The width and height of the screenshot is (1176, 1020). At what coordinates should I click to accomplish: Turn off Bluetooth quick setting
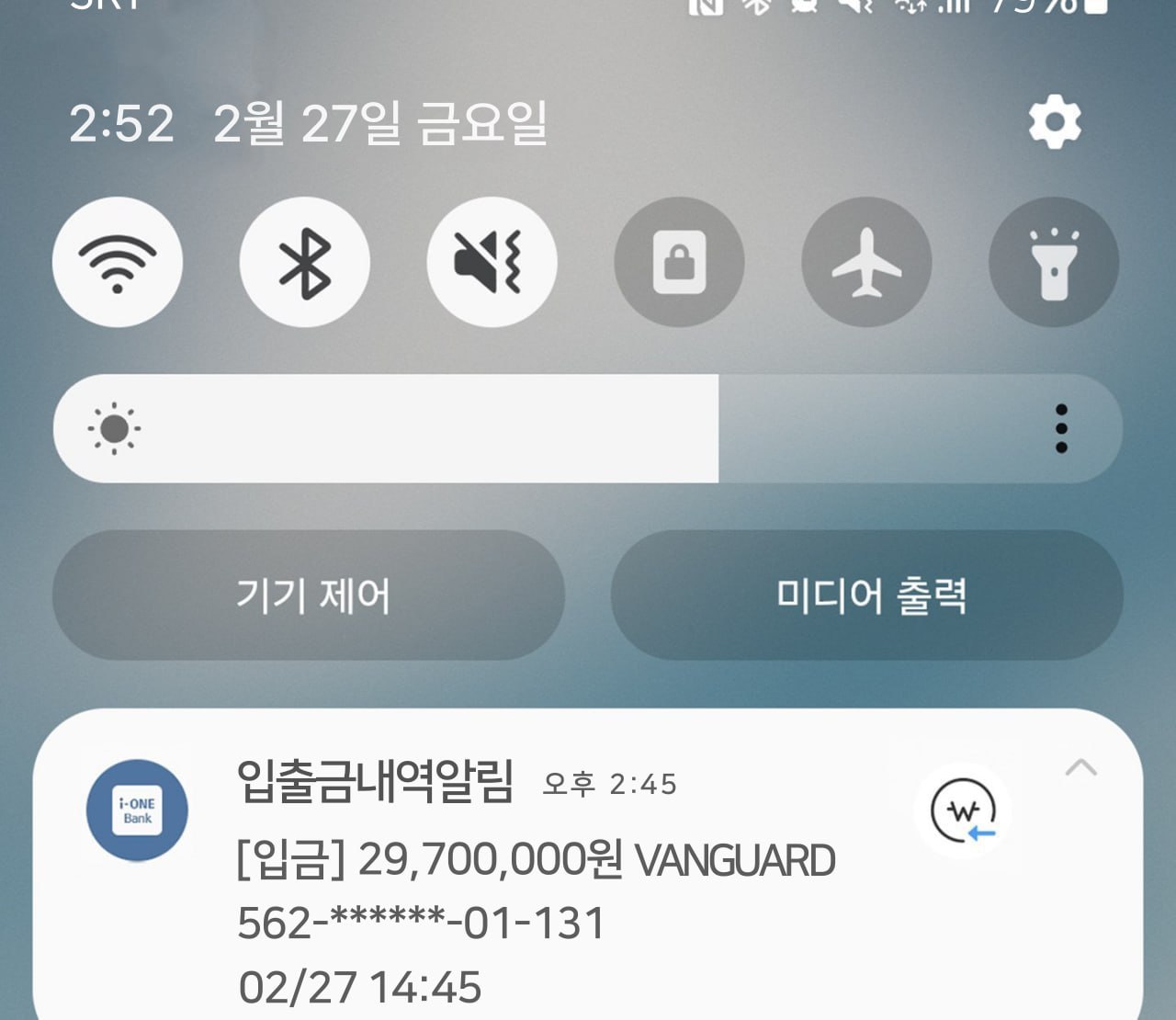pos(304,262)
